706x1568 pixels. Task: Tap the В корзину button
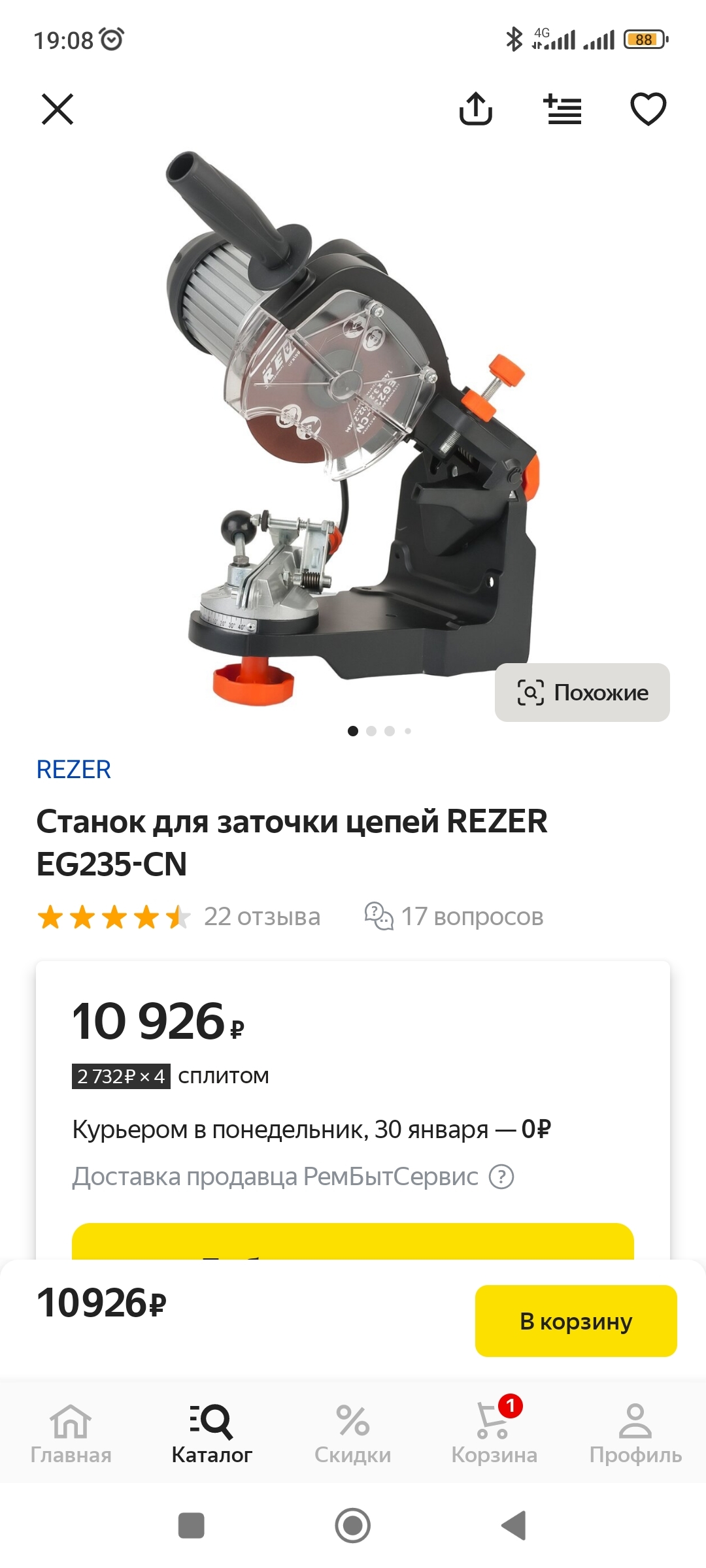tap(575, 1321)
